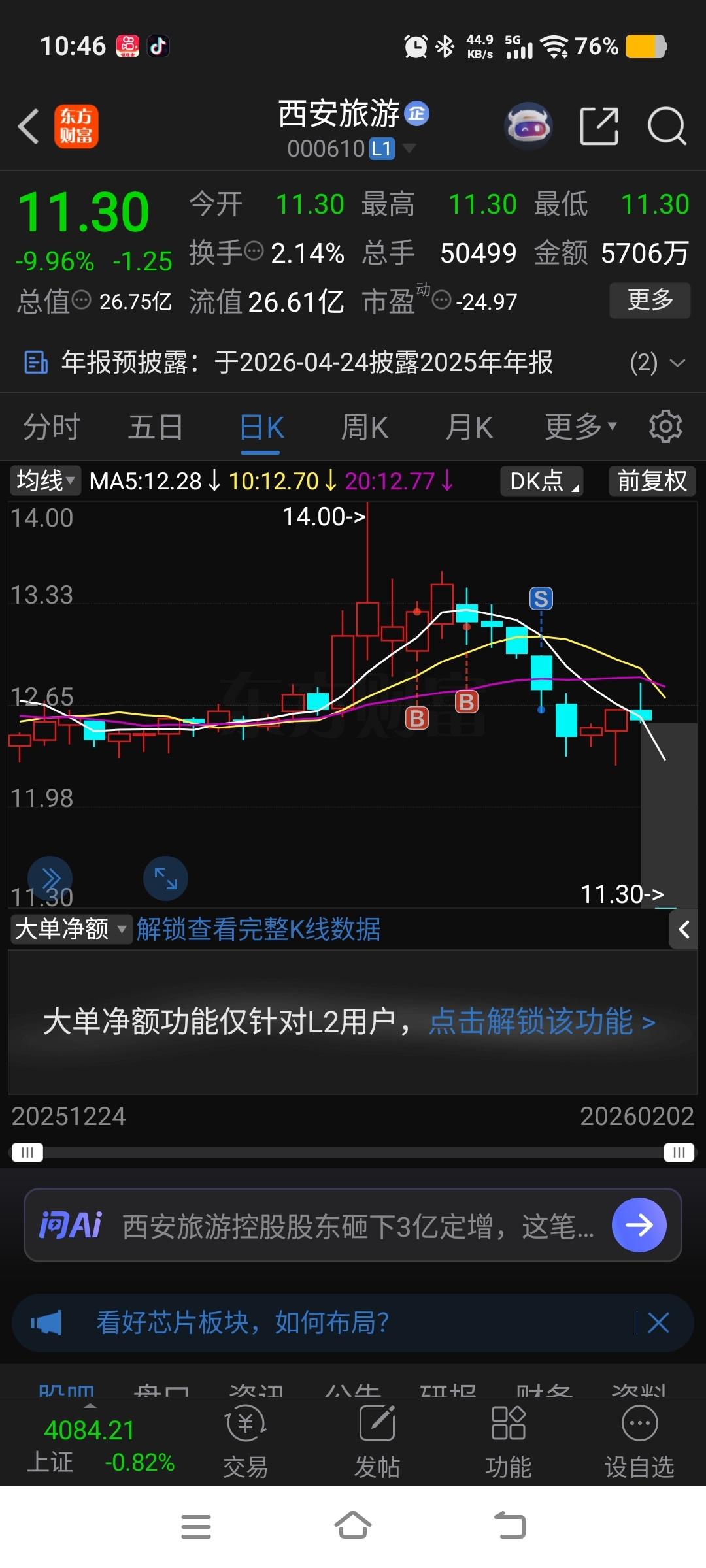The width and height of the screenshot is (706, 1568).
Task: Open the 大单净额 indicator dropdown
Action: tap(71, 928)
